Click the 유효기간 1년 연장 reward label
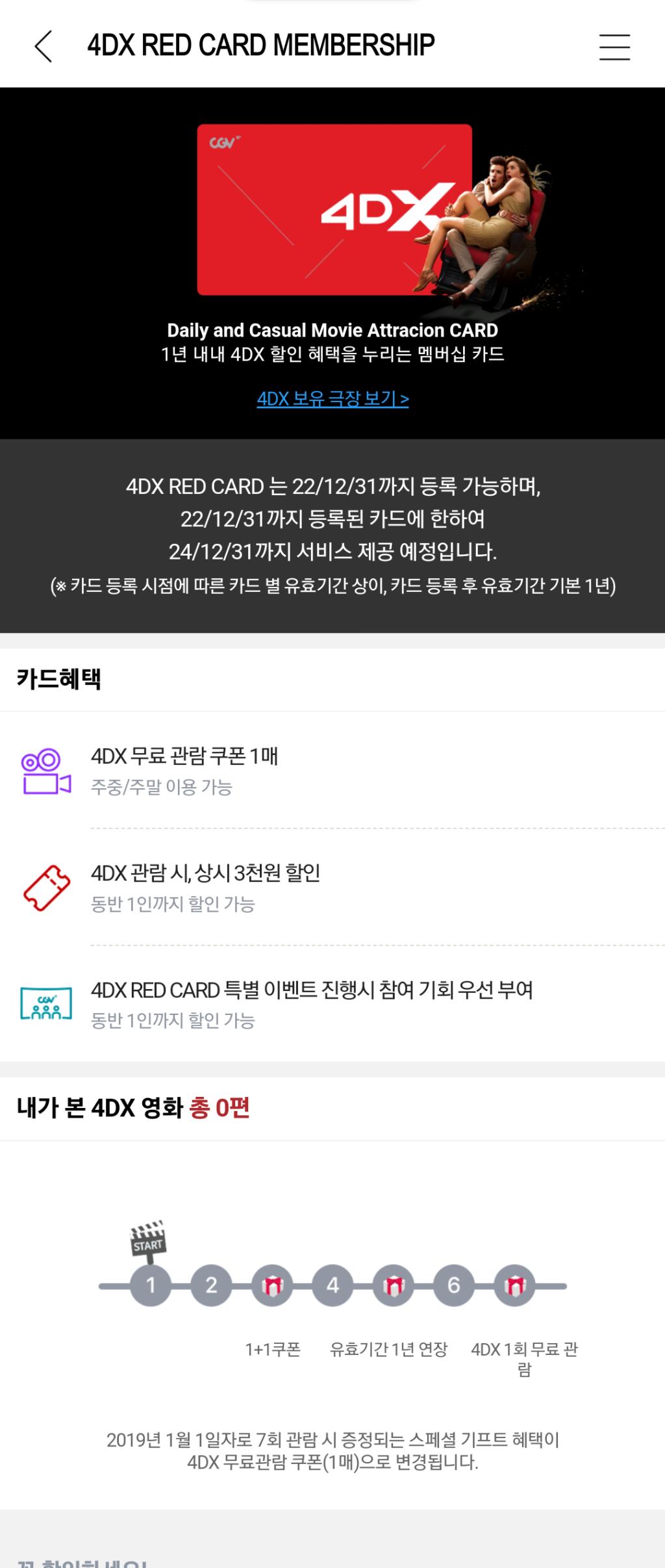This screenshot has height=1568, width=665. [390, 1348]
